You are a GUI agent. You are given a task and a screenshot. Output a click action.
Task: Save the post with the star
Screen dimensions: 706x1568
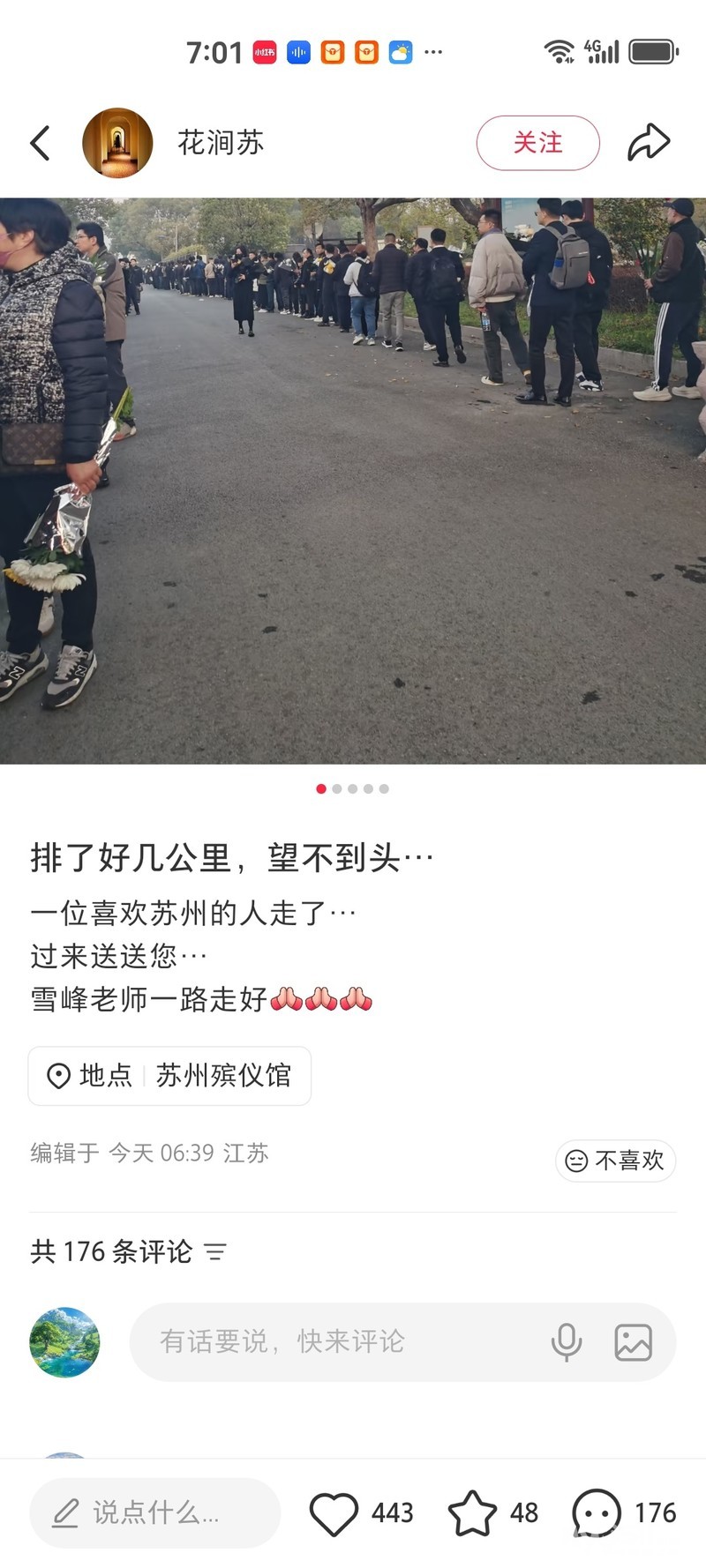click(472, 1513)
